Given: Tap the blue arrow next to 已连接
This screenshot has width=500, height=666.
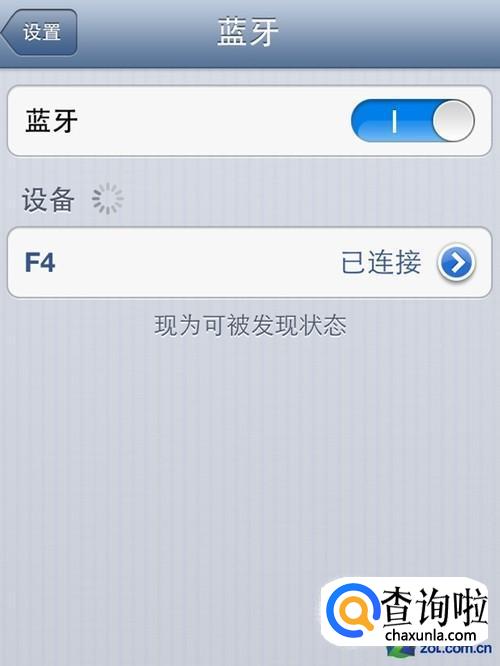Looking at the screenshot, I should coord(456,262).
